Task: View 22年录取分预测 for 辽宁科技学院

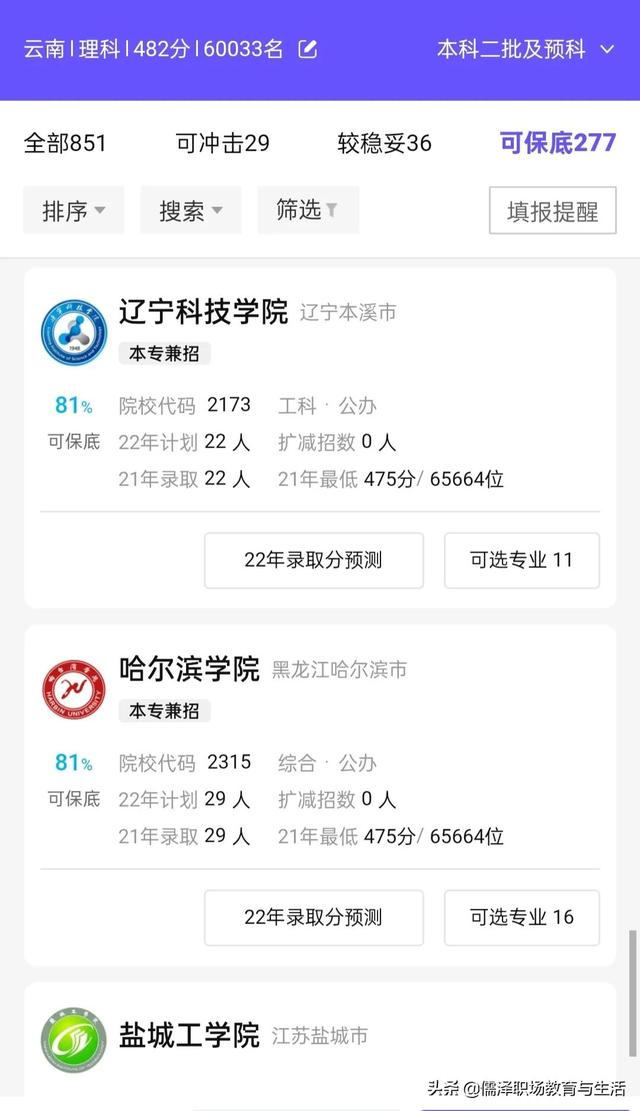Action: pyautogui.click(x=313, y=560)
